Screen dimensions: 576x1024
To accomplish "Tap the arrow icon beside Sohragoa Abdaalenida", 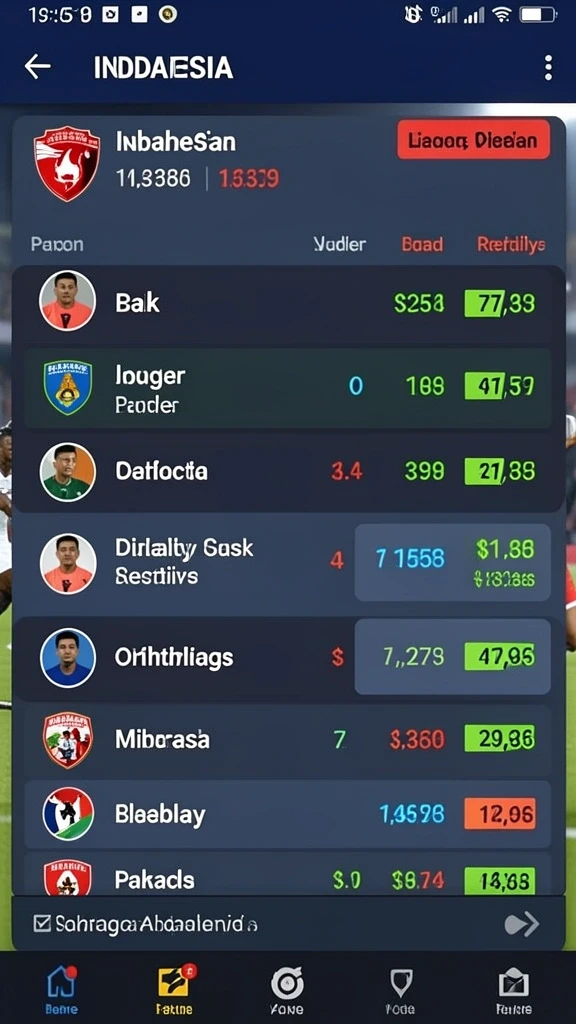I will click(522, 924).
